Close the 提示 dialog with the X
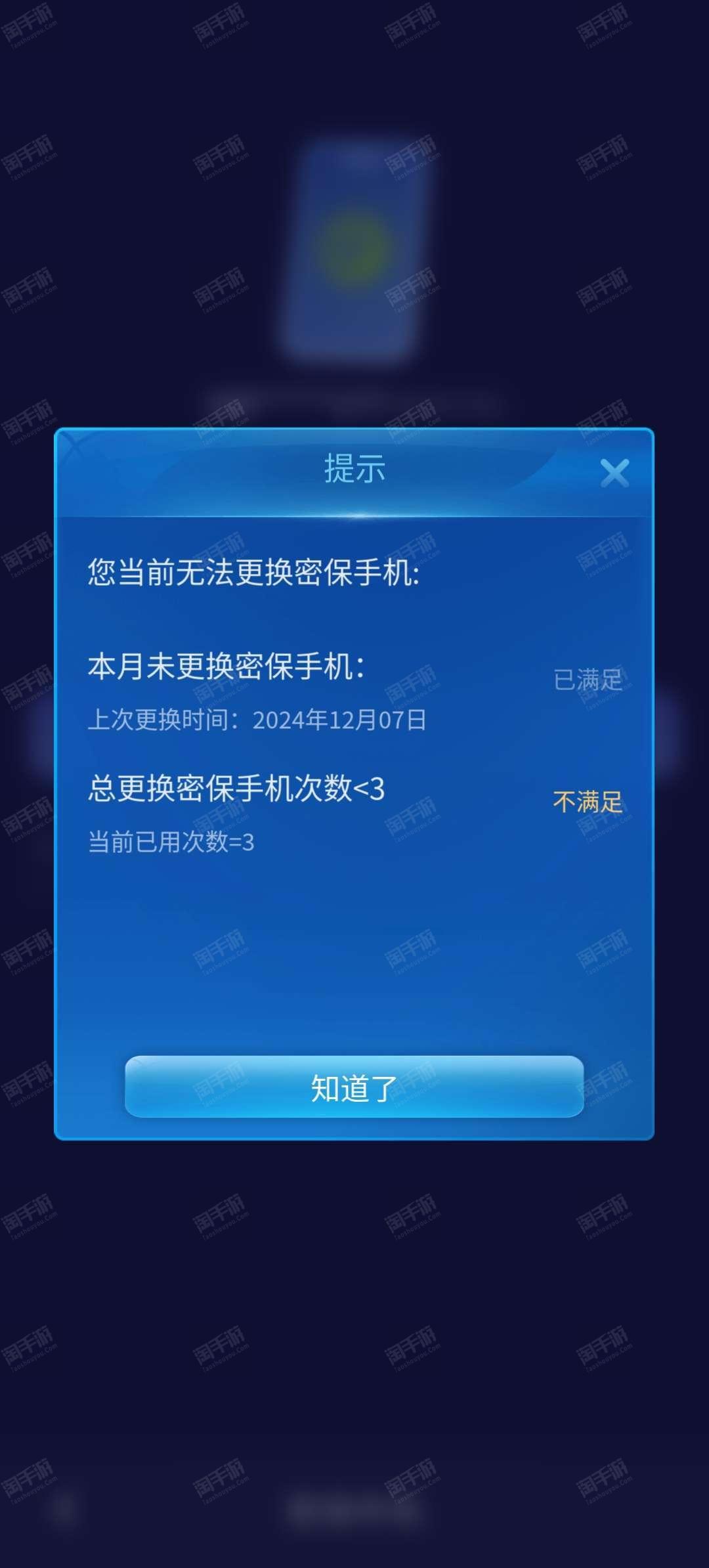Screen dimensions: 709x1568 click(x=614, y=473)
